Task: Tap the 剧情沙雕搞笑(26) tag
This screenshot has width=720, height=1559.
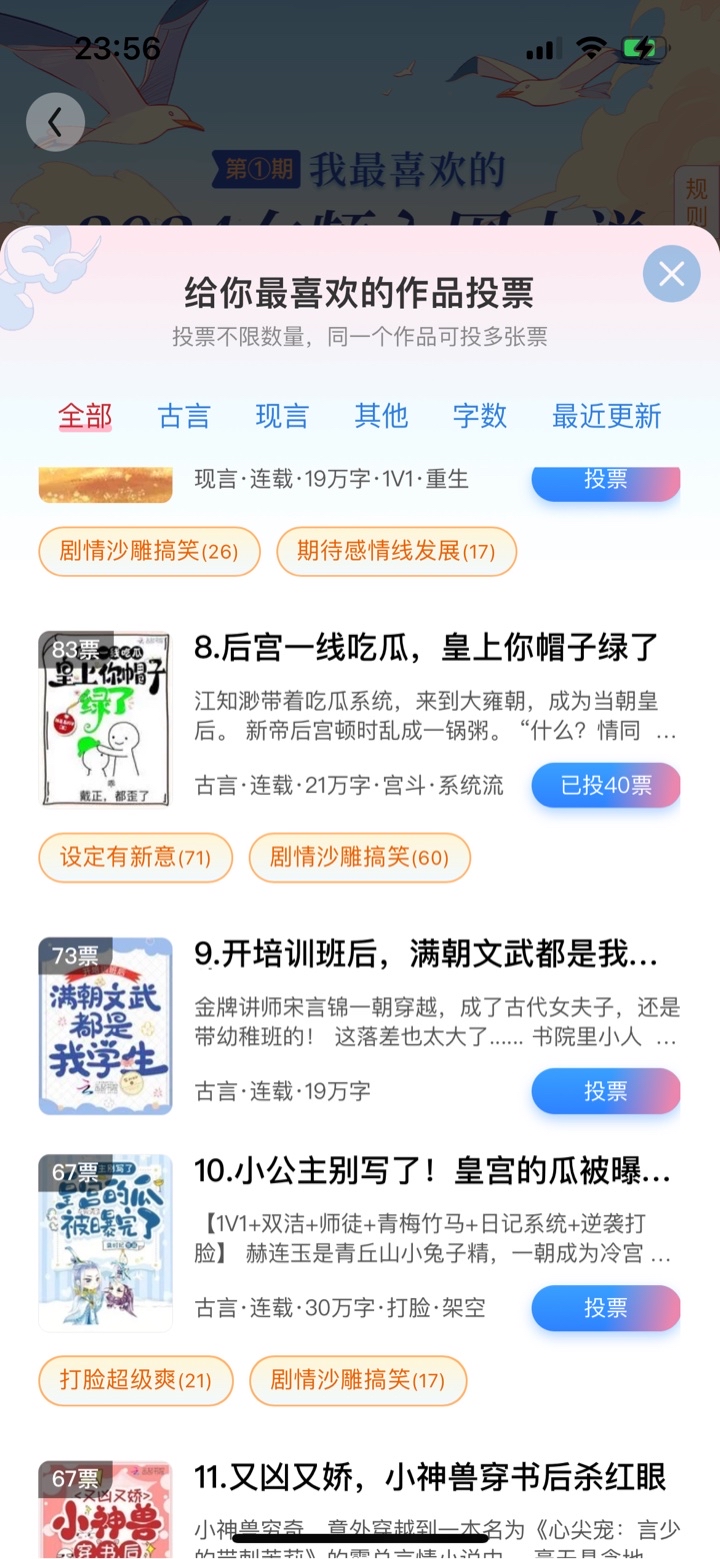Action: pyautogui.click(x=149, y=551)
